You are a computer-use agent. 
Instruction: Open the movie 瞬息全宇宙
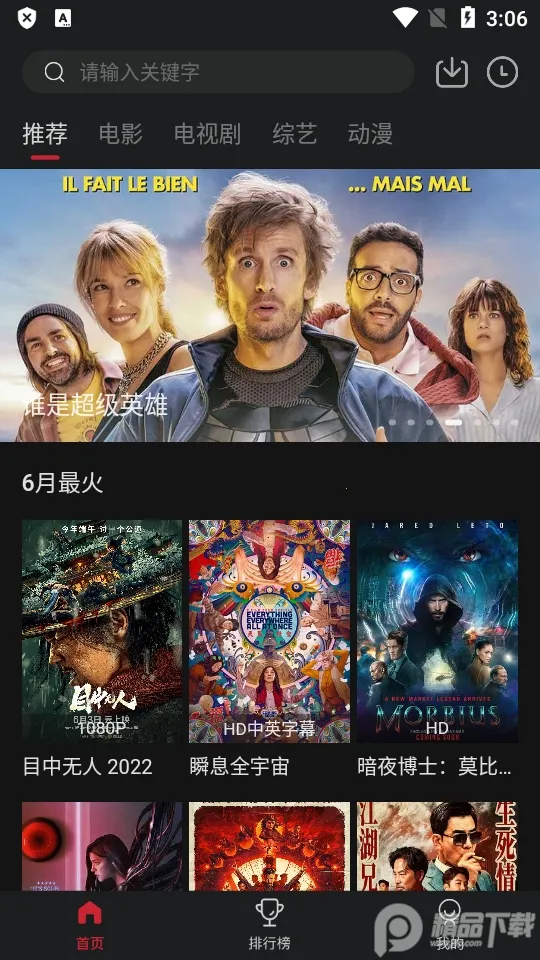pos(269,649)
